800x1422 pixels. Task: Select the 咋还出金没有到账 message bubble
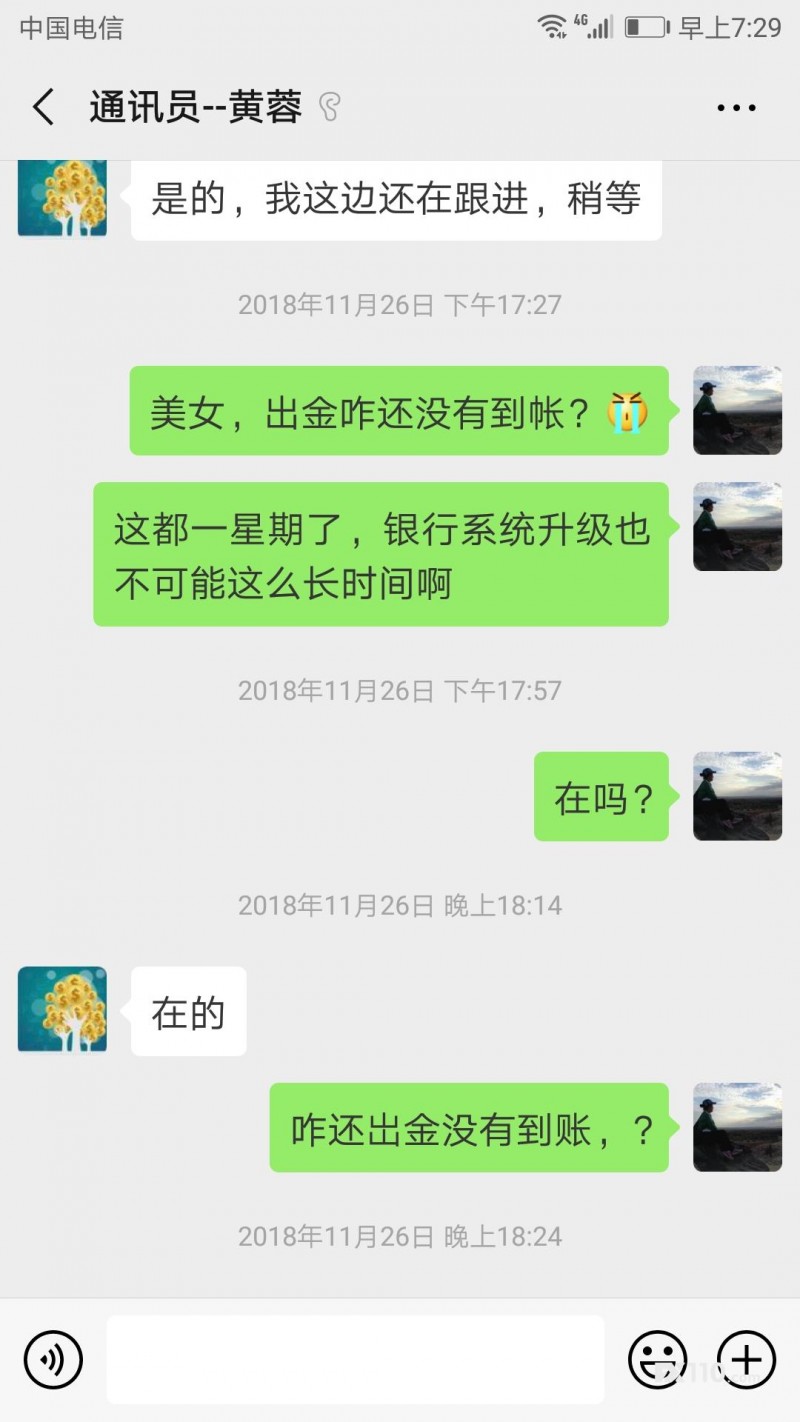pos(467,1127)
